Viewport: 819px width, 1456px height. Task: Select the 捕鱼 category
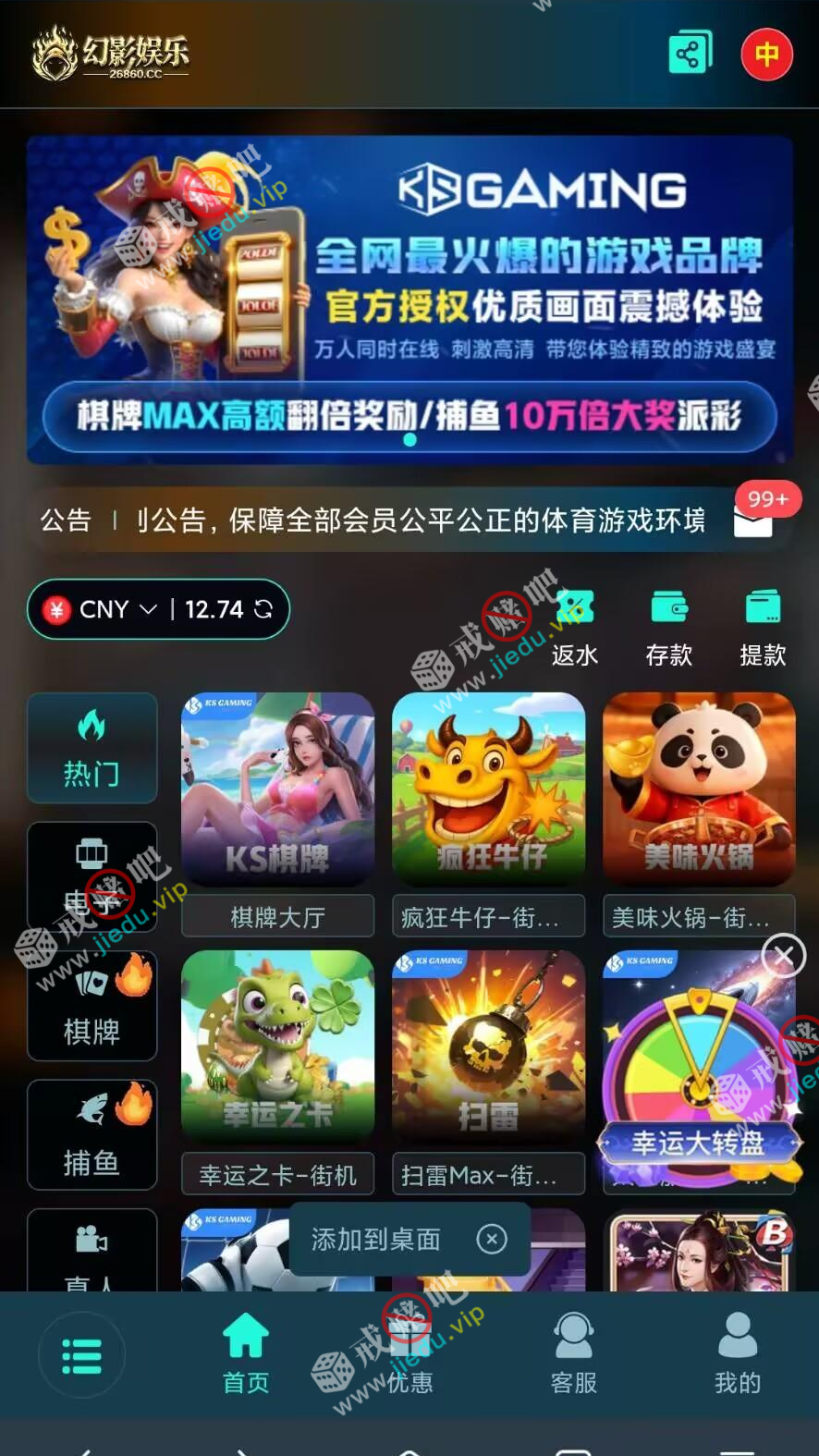(x=92, y=1134)
